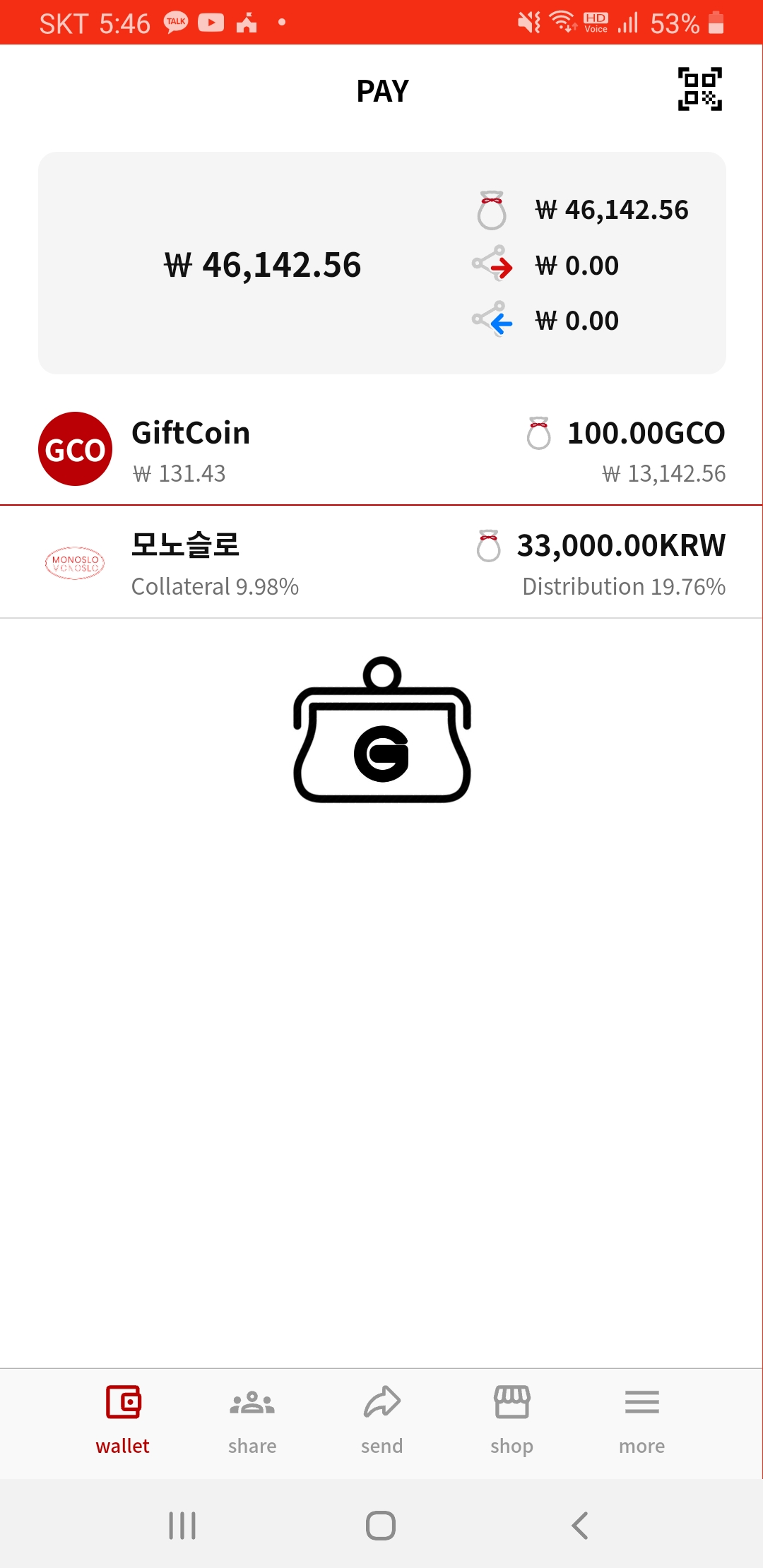Switch to the share tab
This screenshot has height=1568, width=763.
(252, 1420)
